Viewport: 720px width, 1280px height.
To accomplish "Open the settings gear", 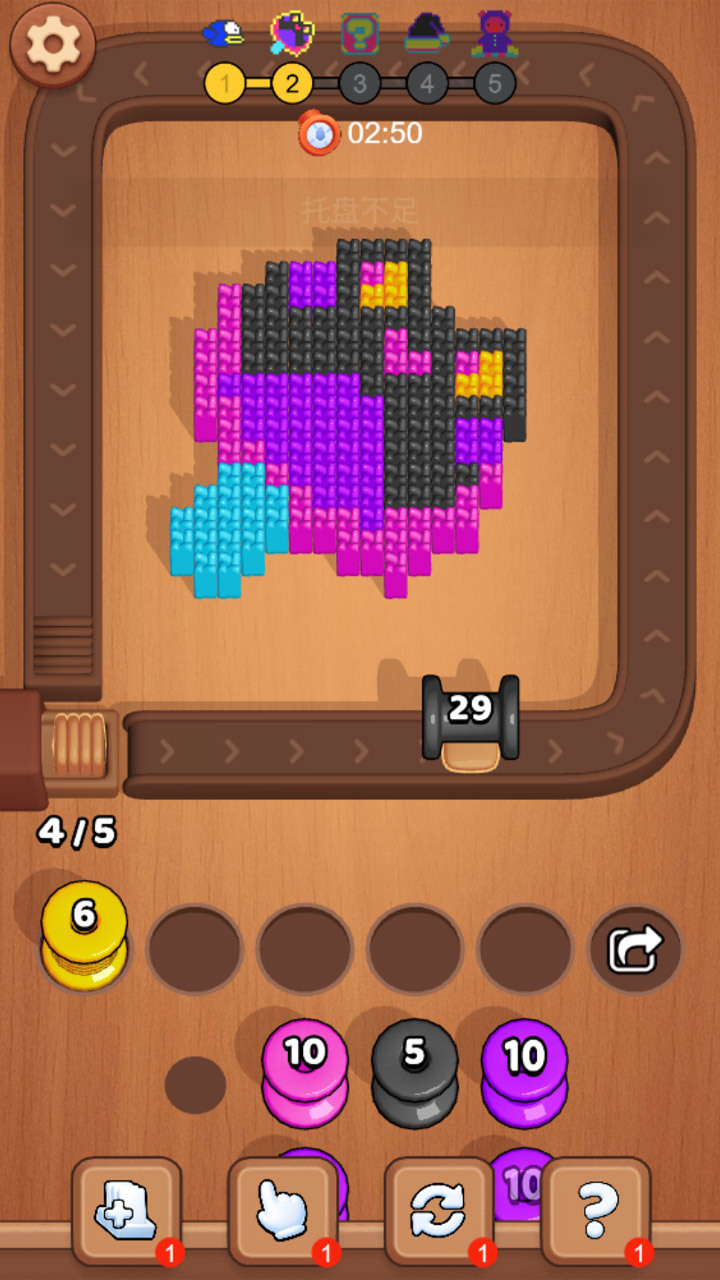I will (52, 44).
